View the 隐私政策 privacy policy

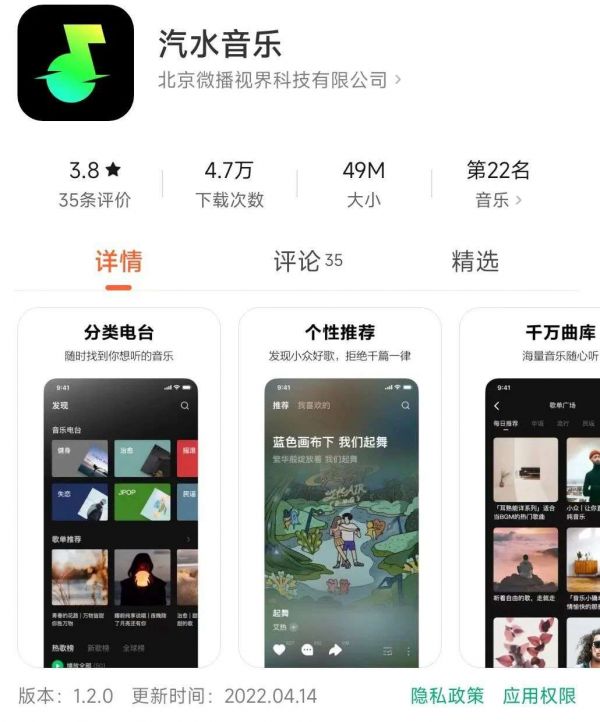point(447,696)
